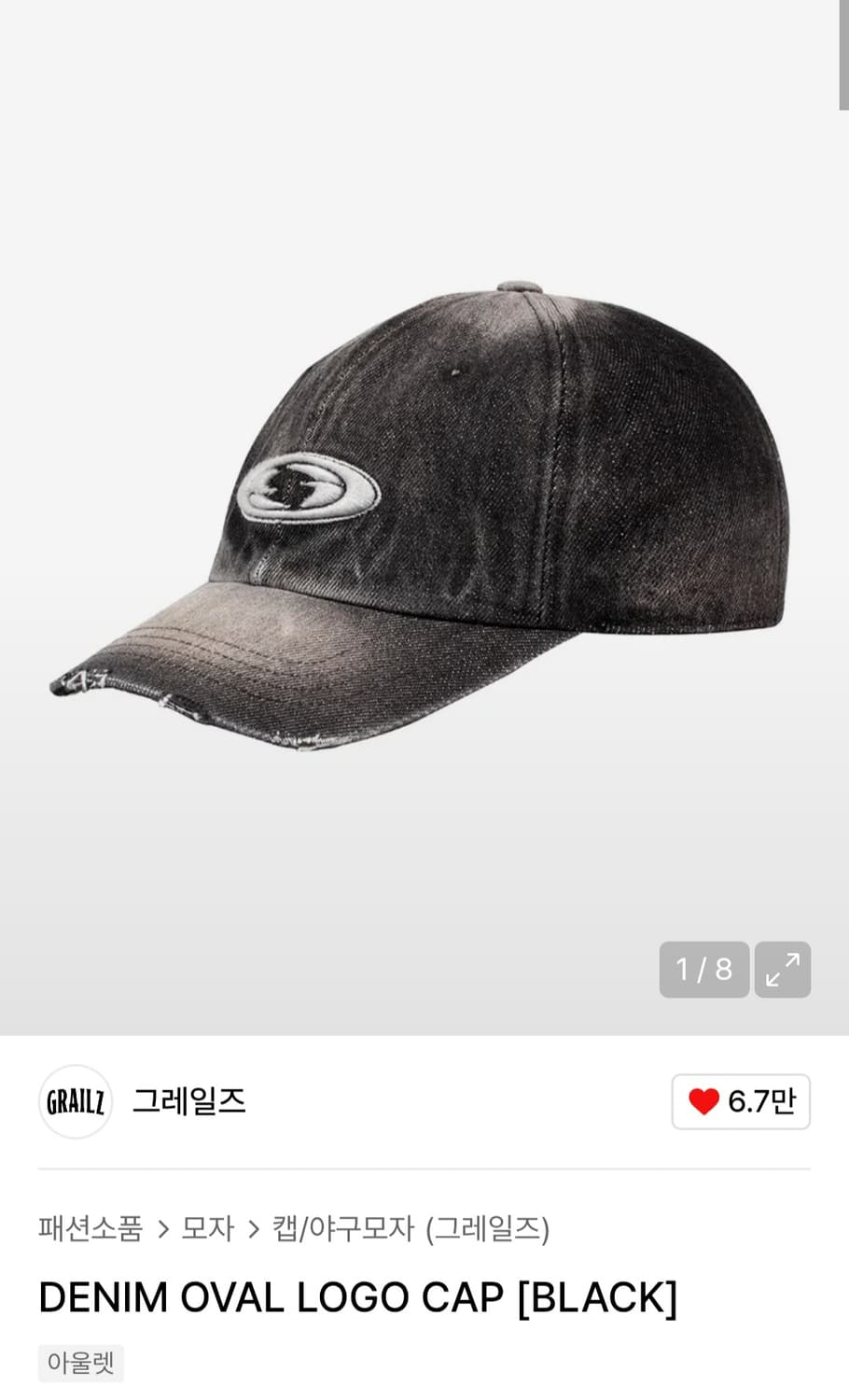
Task: Select the 모자 breadcrumb category
Action: click(207, 1229)
